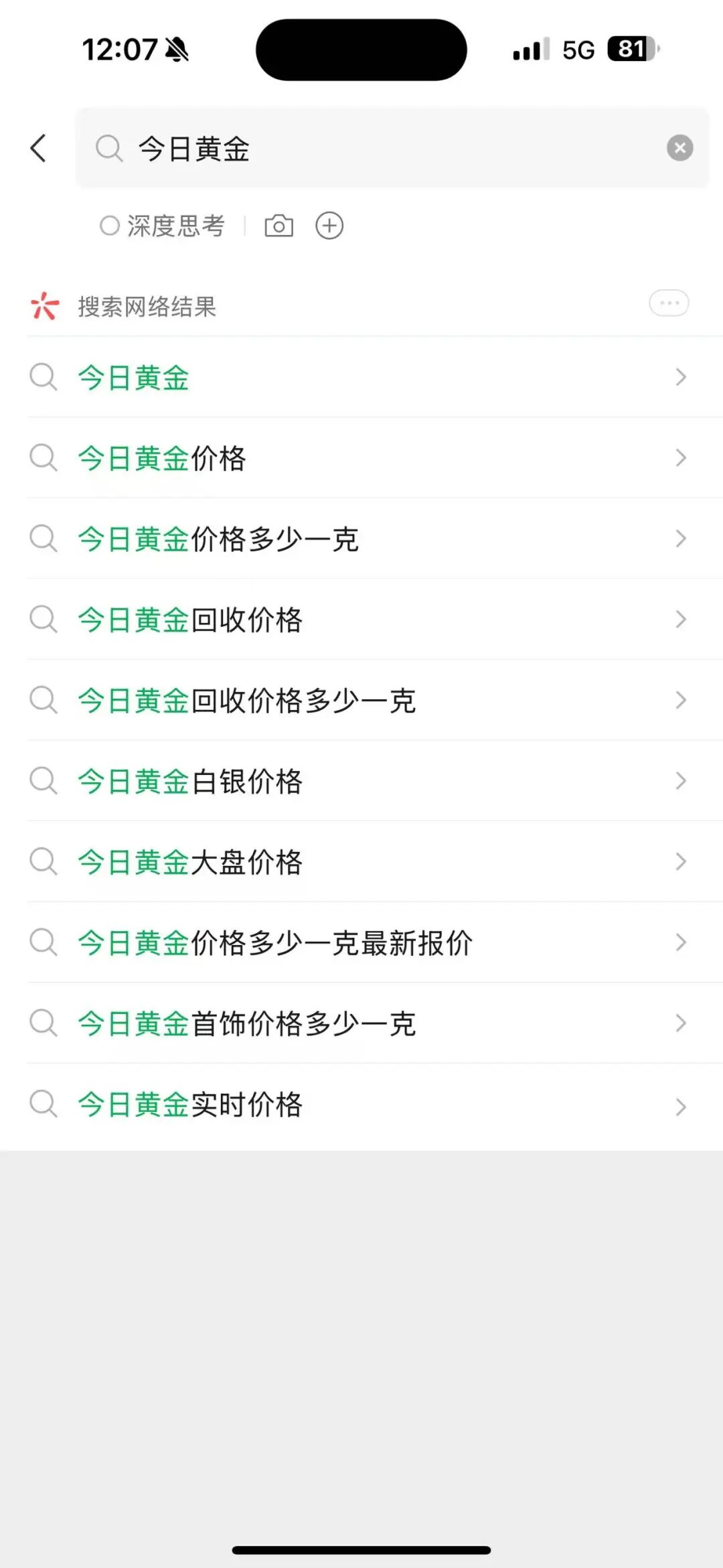Clear the search field with the X button
Image resolution: width=723 pixels, height=1568 pixels.
pyautogui.click(x=679, y=148)
